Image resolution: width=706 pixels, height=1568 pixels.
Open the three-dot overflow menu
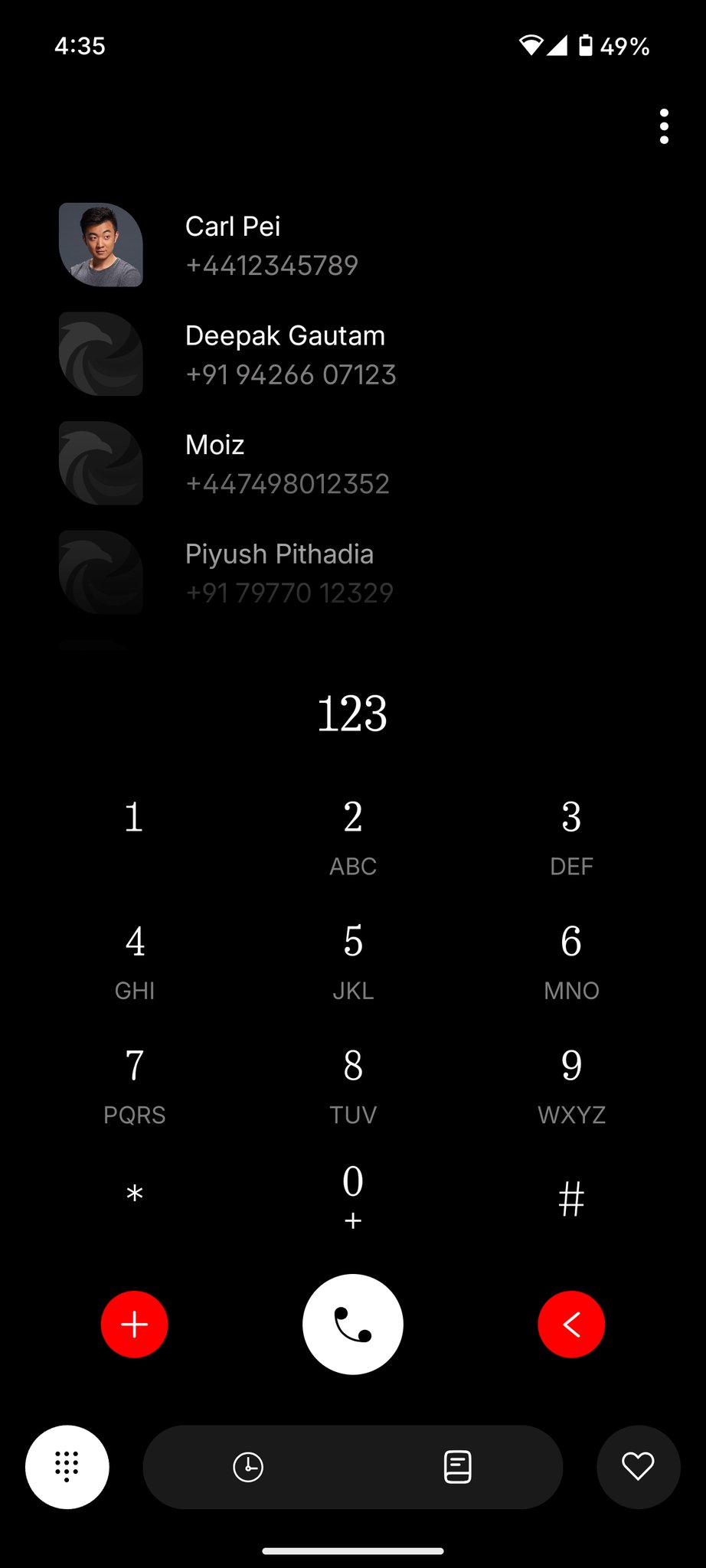pos(664,126)
